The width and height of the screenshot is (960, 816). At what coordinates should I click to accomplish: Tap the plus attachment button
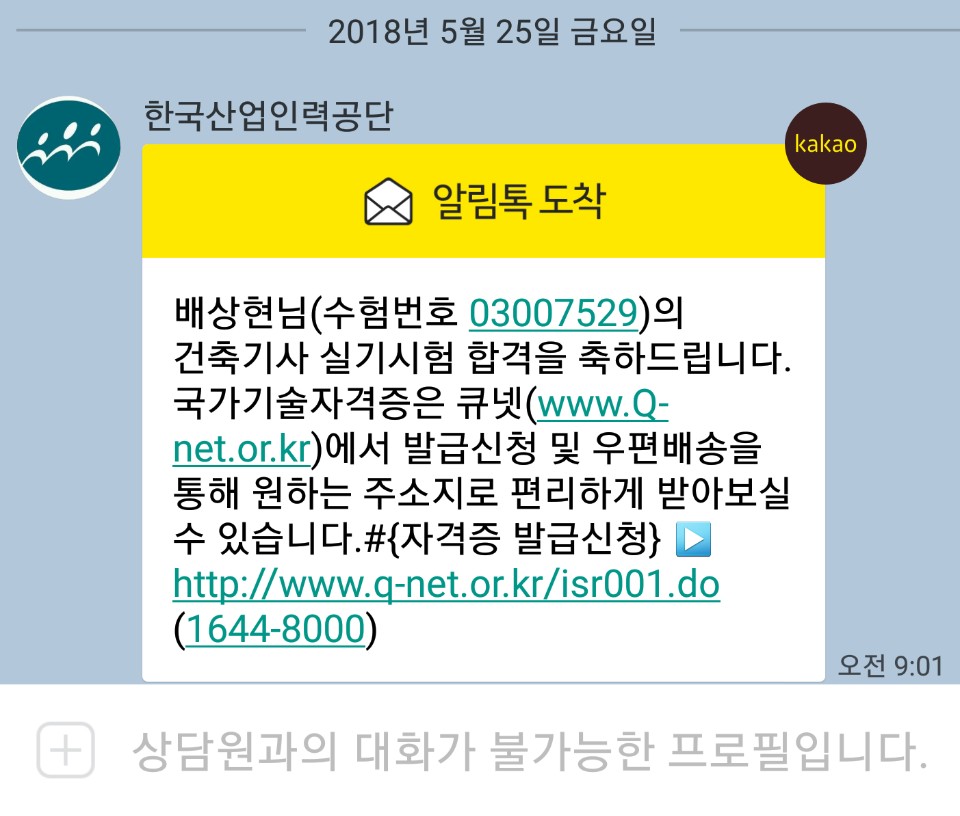pos(66,749)
